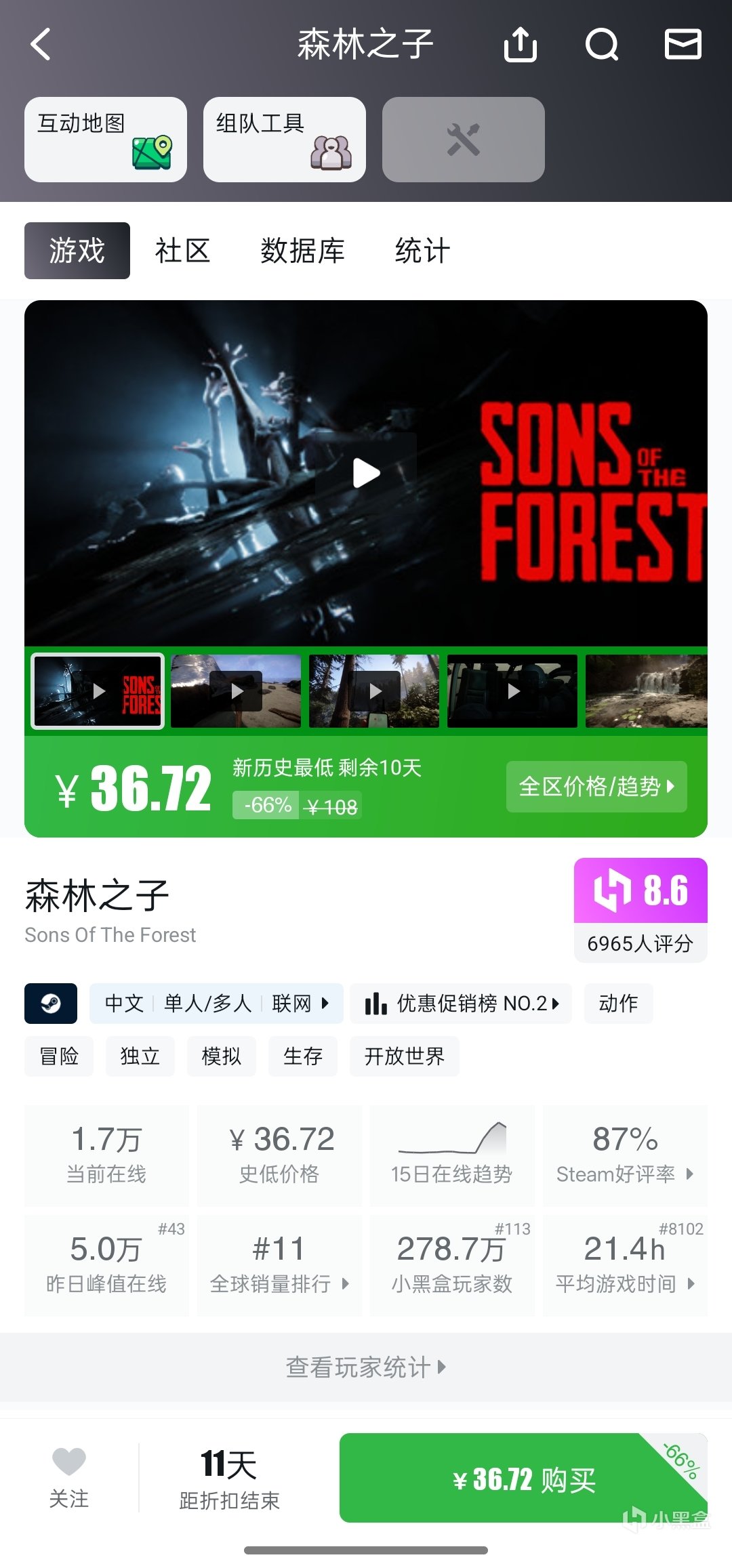Select the waterfall screenshot thumbnail
This screenshot has width=732, height=1568.
(x=646, y=691)
